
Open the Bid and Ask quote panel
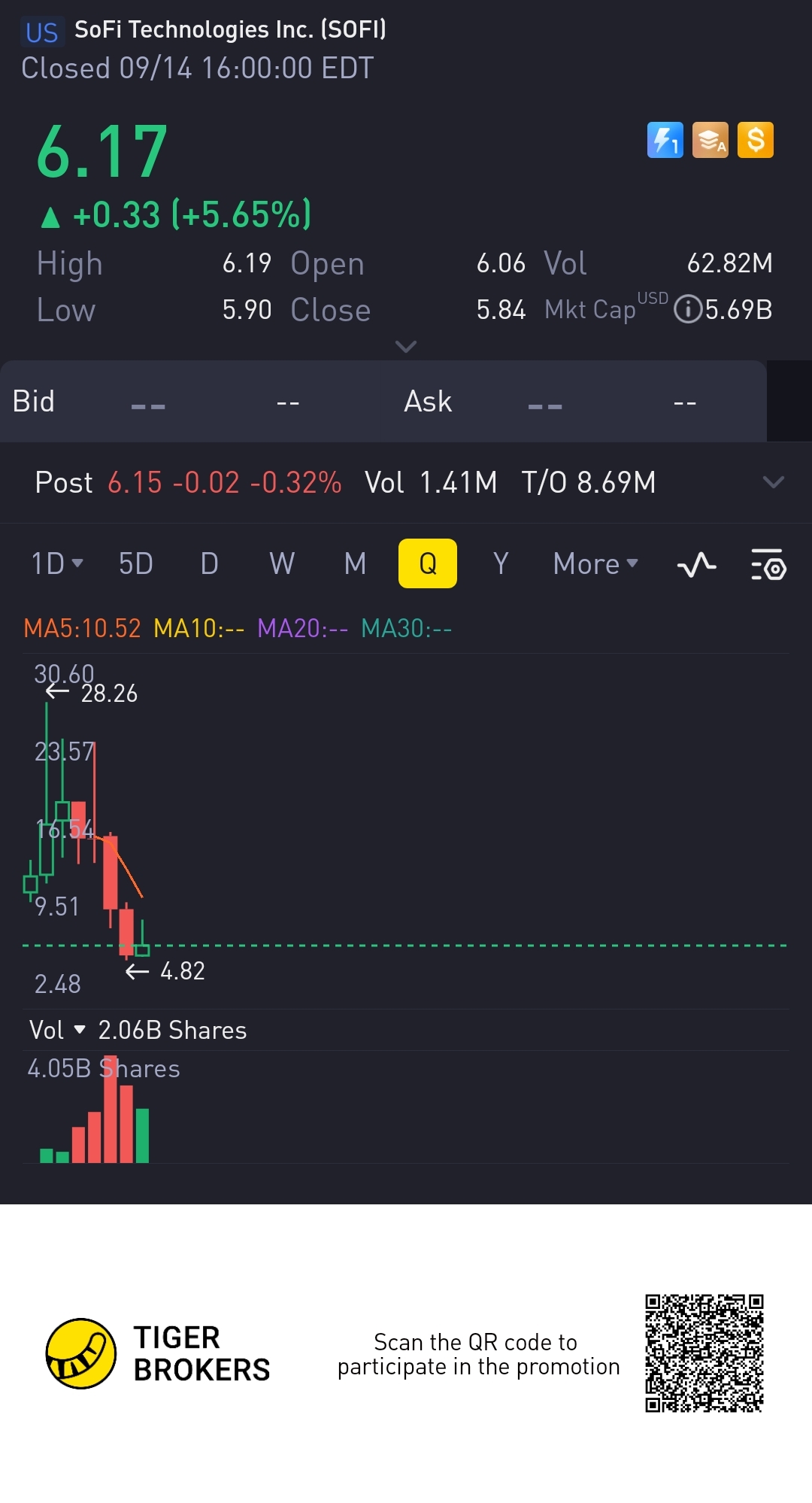point(383,401)
